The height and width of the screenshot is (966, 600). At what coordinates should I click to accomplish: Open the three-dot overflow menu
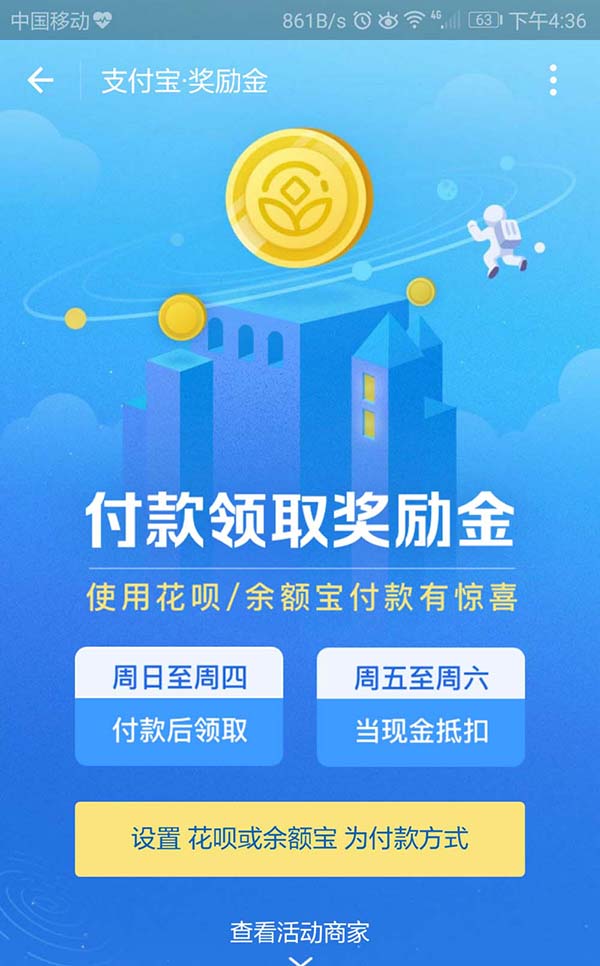553,80
